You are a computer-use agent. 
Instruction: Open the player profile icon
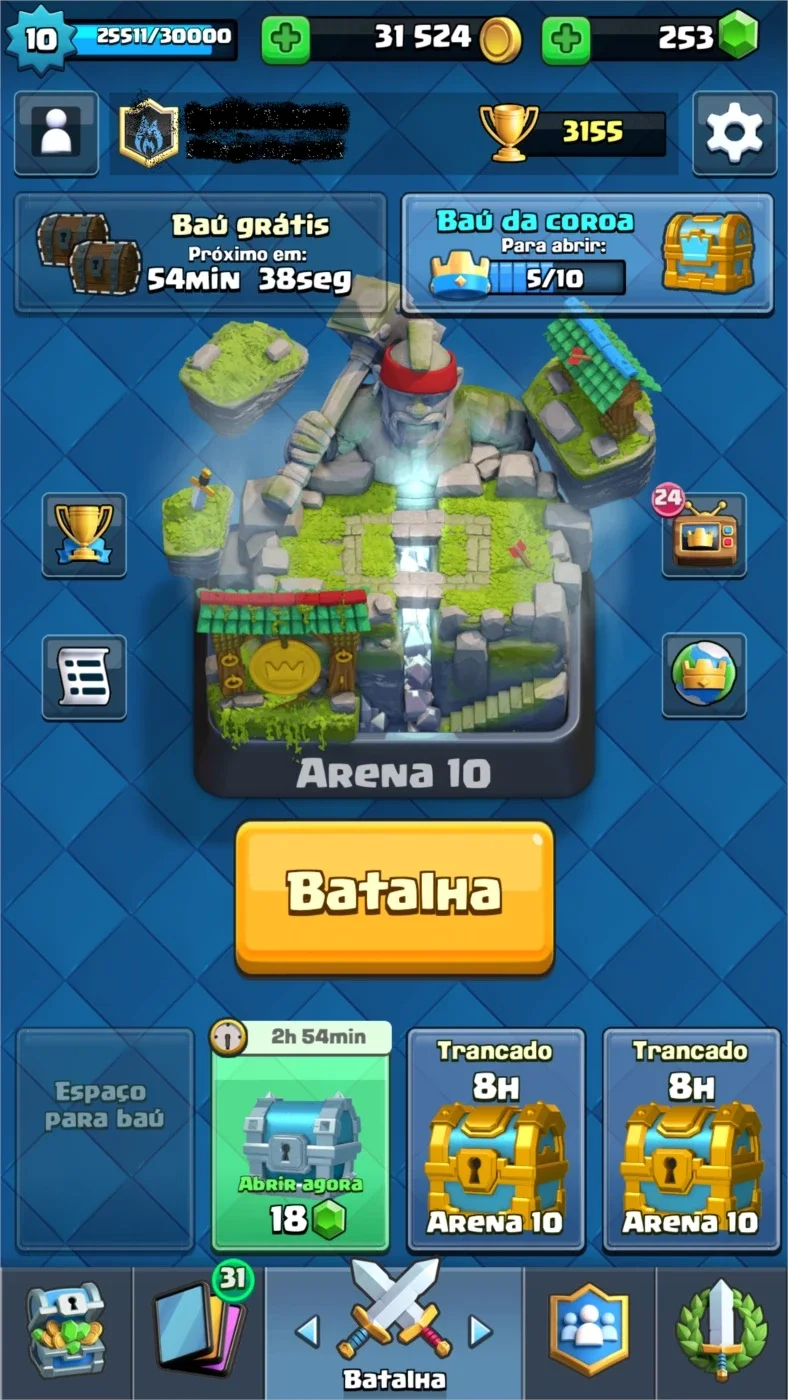pos(56,133)
